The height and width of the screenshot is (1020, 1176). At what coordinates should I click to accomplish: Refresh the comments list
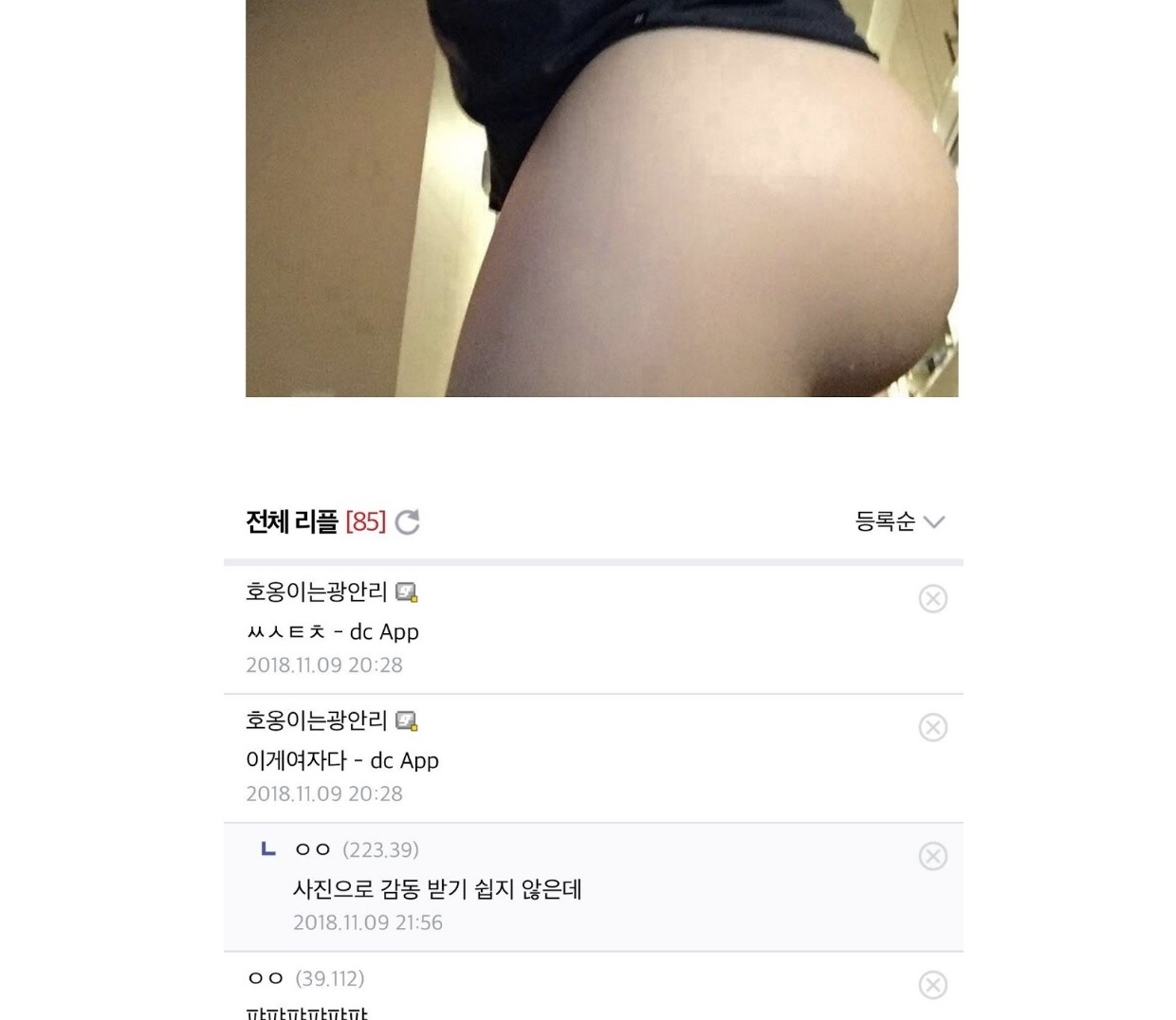(x=408, y=522)
